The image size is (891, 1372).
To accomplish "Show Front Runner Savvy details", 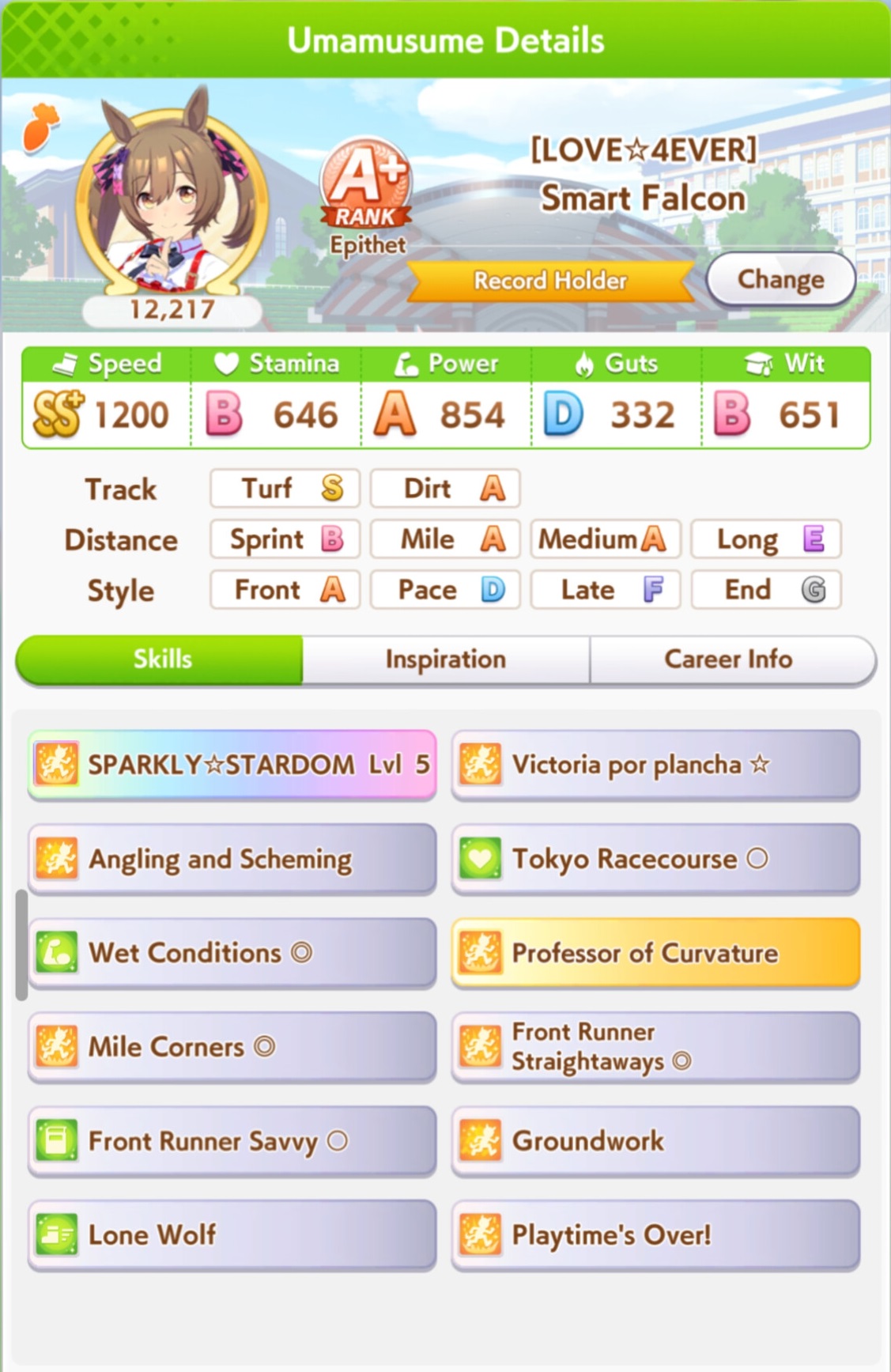I will [x=232, y=1141].
